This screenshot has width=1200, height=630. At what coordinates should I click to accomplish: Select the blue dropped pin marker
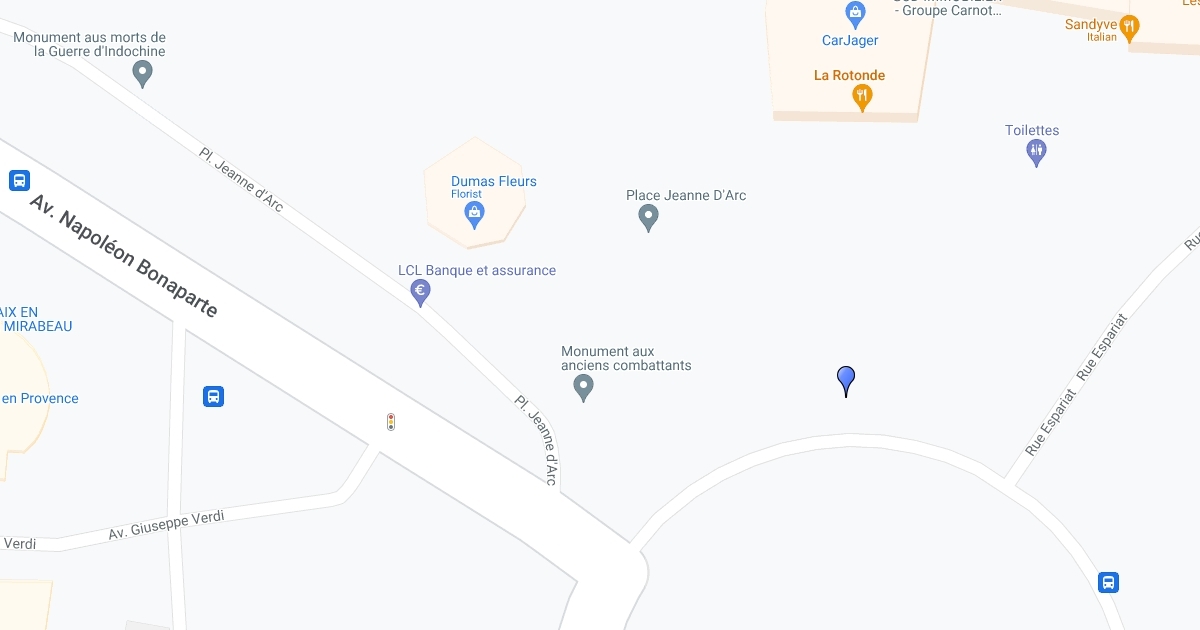pyautogui.click(x=846, y=379)
